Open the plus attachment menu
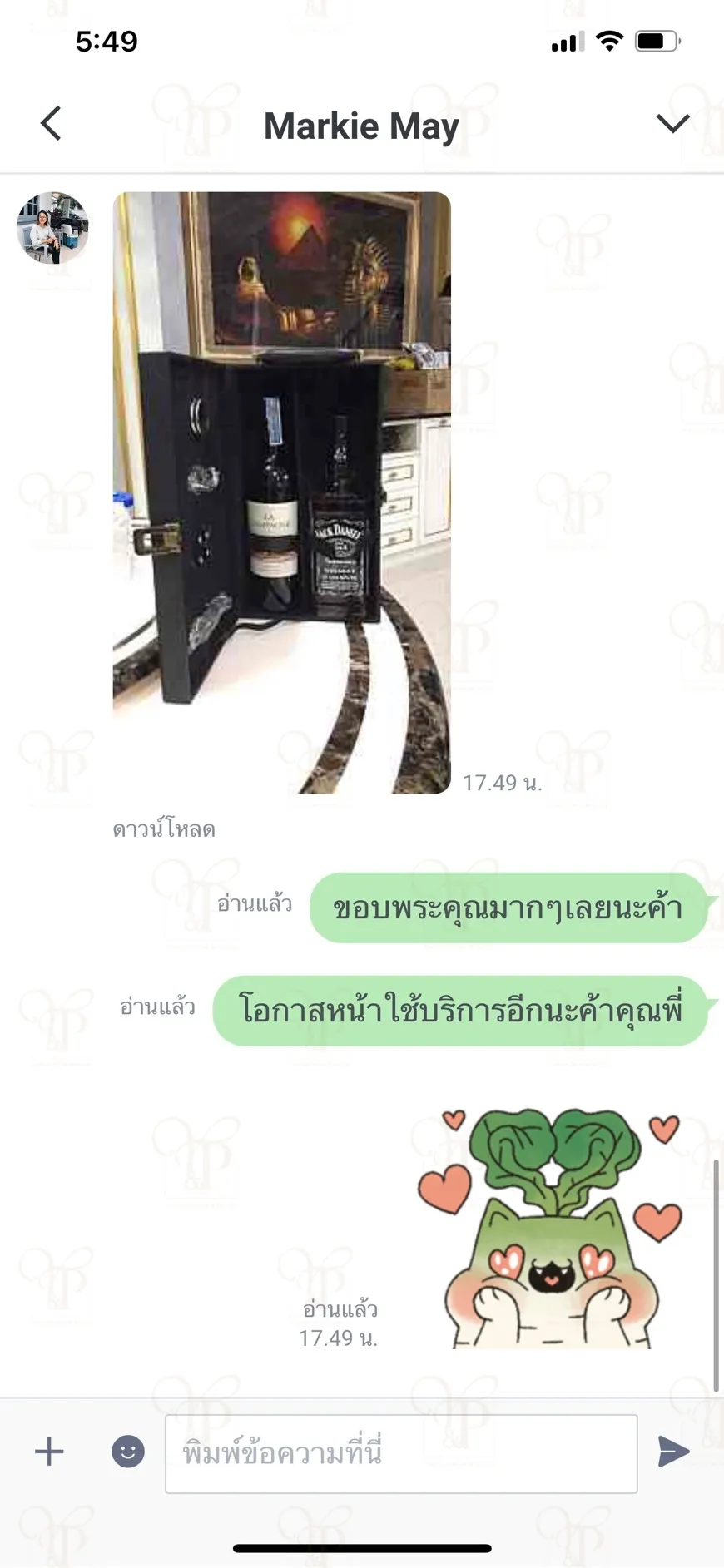Screen dimensions: 724x1568 point(49,1452)
